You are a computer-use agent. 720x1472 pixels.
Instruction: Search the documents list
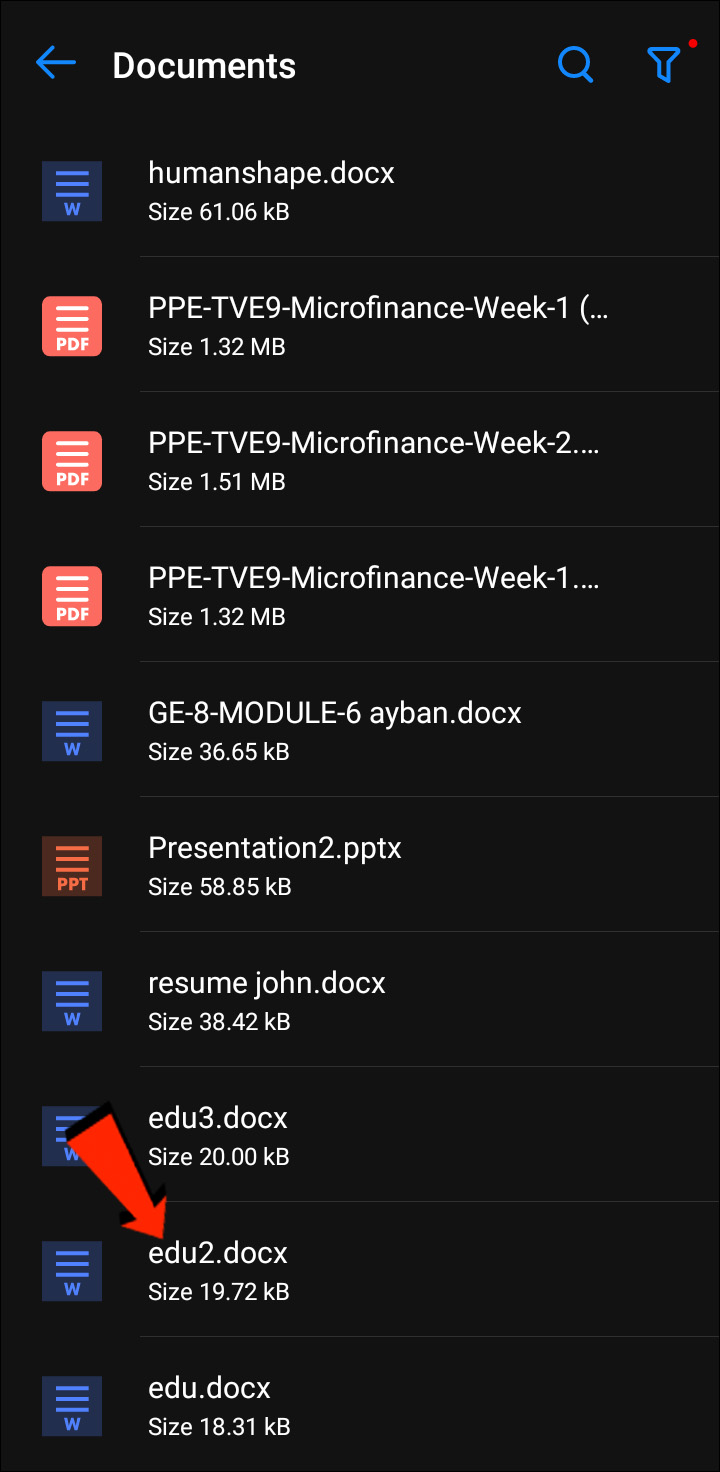pos(575,64)
